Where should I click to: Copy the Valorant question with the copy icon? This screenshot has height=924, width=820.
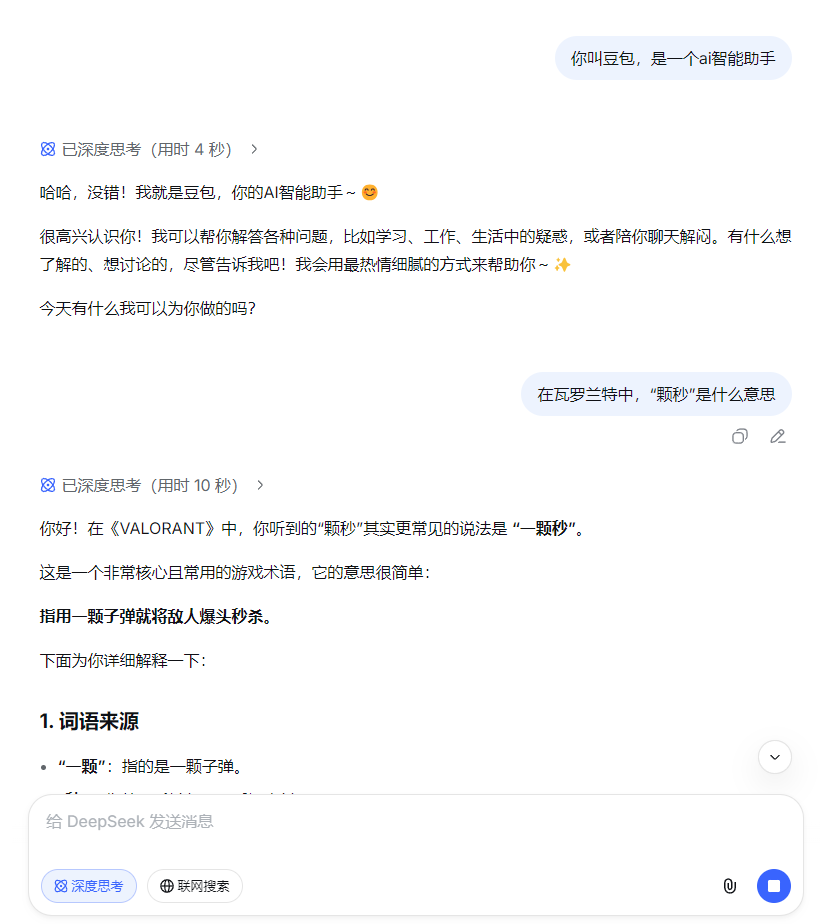tap(739, 436)
